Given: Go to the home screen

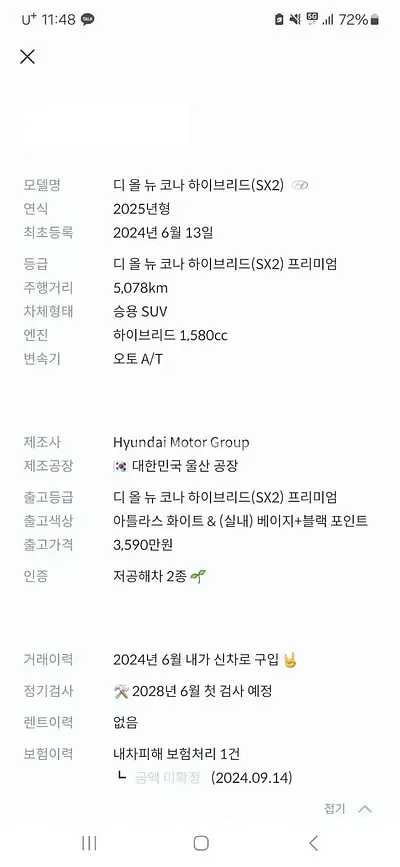Looking at the screenshot, I should (x=201, y=843).
